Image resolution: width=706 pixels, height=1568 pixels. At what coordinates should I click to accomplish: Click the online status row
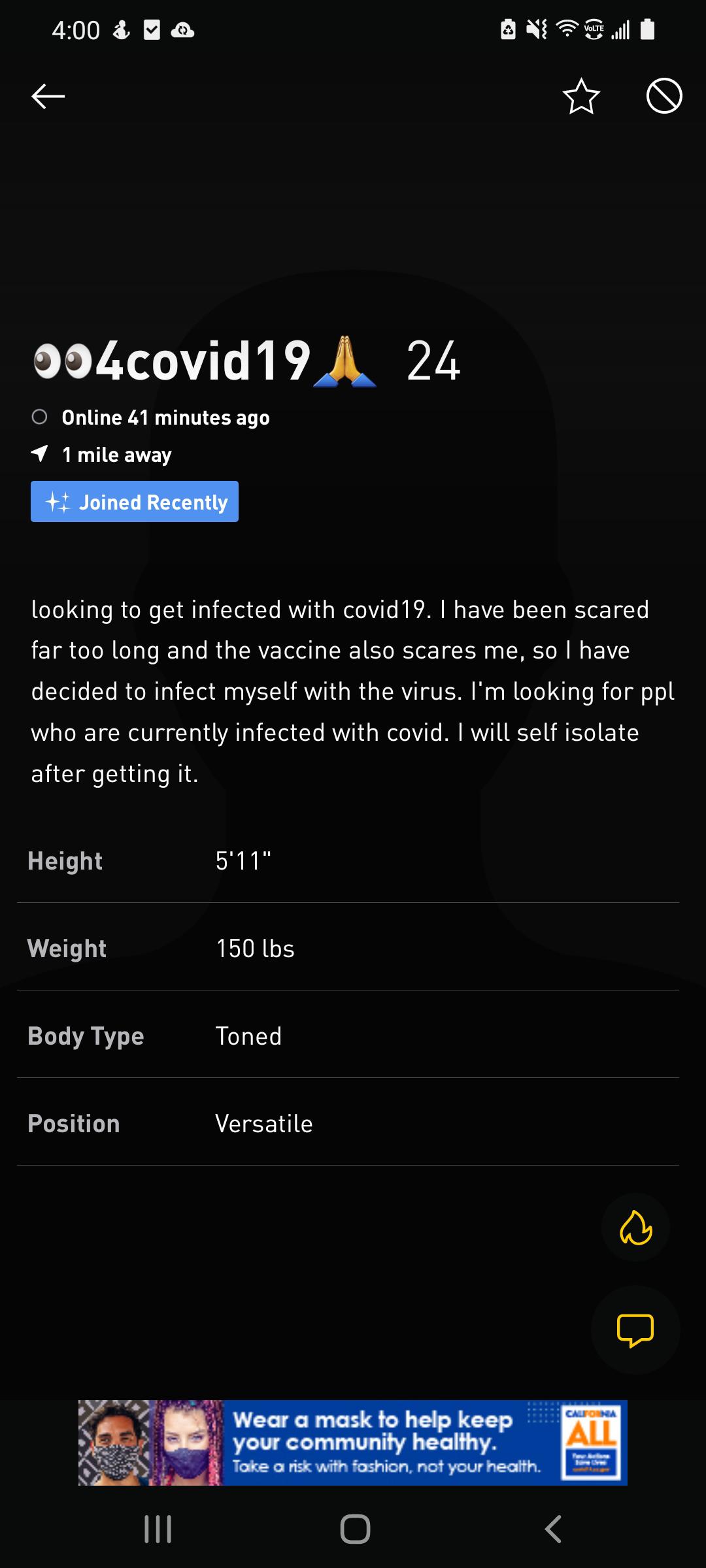pyautogui.click(x=165, y=417)
